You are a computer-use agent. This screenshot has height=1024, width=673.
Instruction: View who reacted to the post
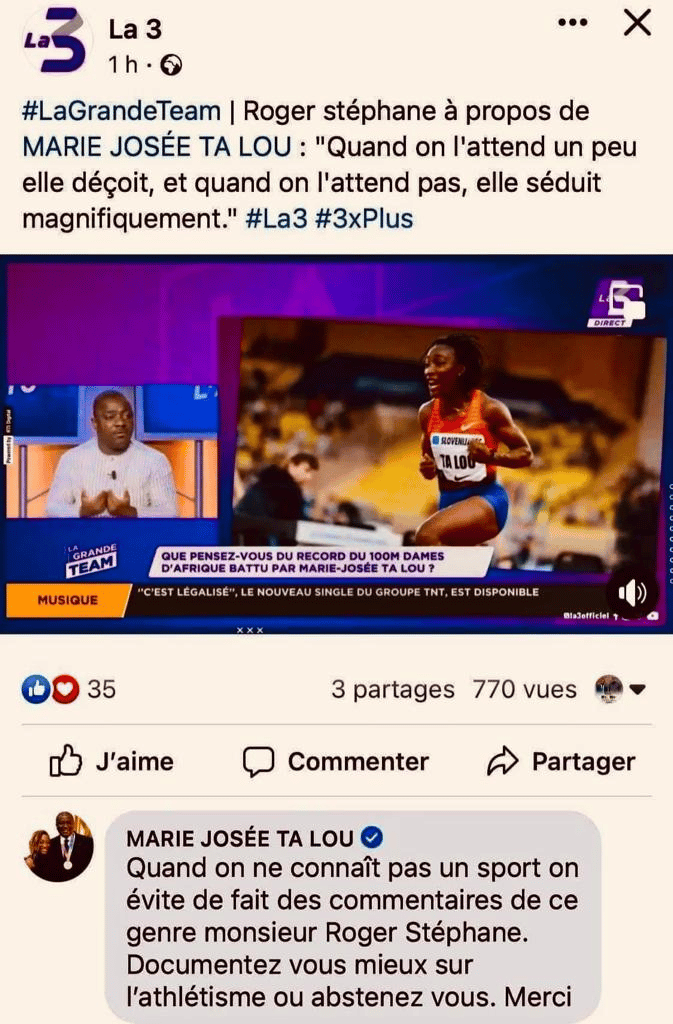coord(68,689)
